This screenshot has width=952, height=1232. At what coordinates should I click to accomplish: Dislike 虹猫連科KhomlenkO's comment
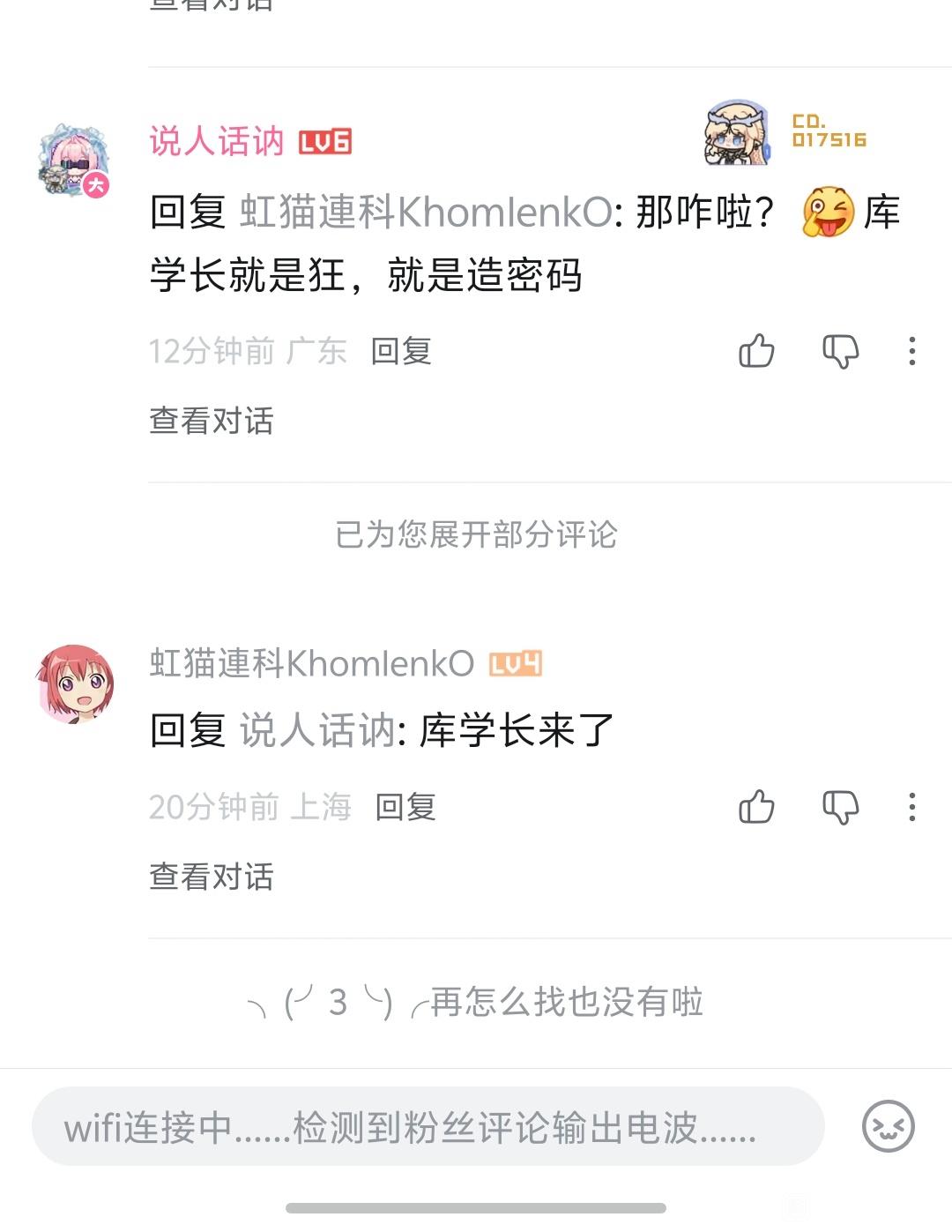click(x=840, y=807)
